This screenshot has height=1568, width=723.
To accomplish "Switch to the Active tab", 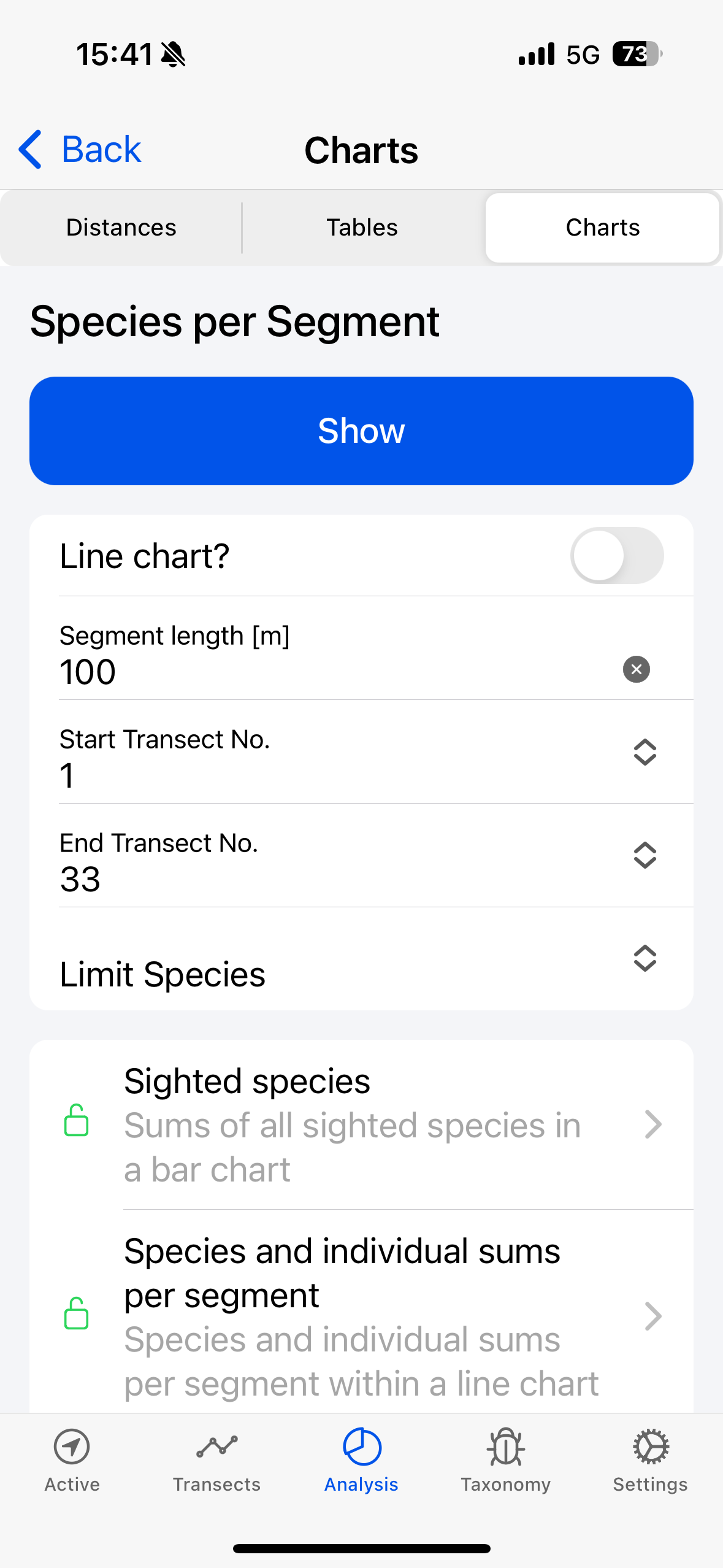I will (x=72, y=1461).
